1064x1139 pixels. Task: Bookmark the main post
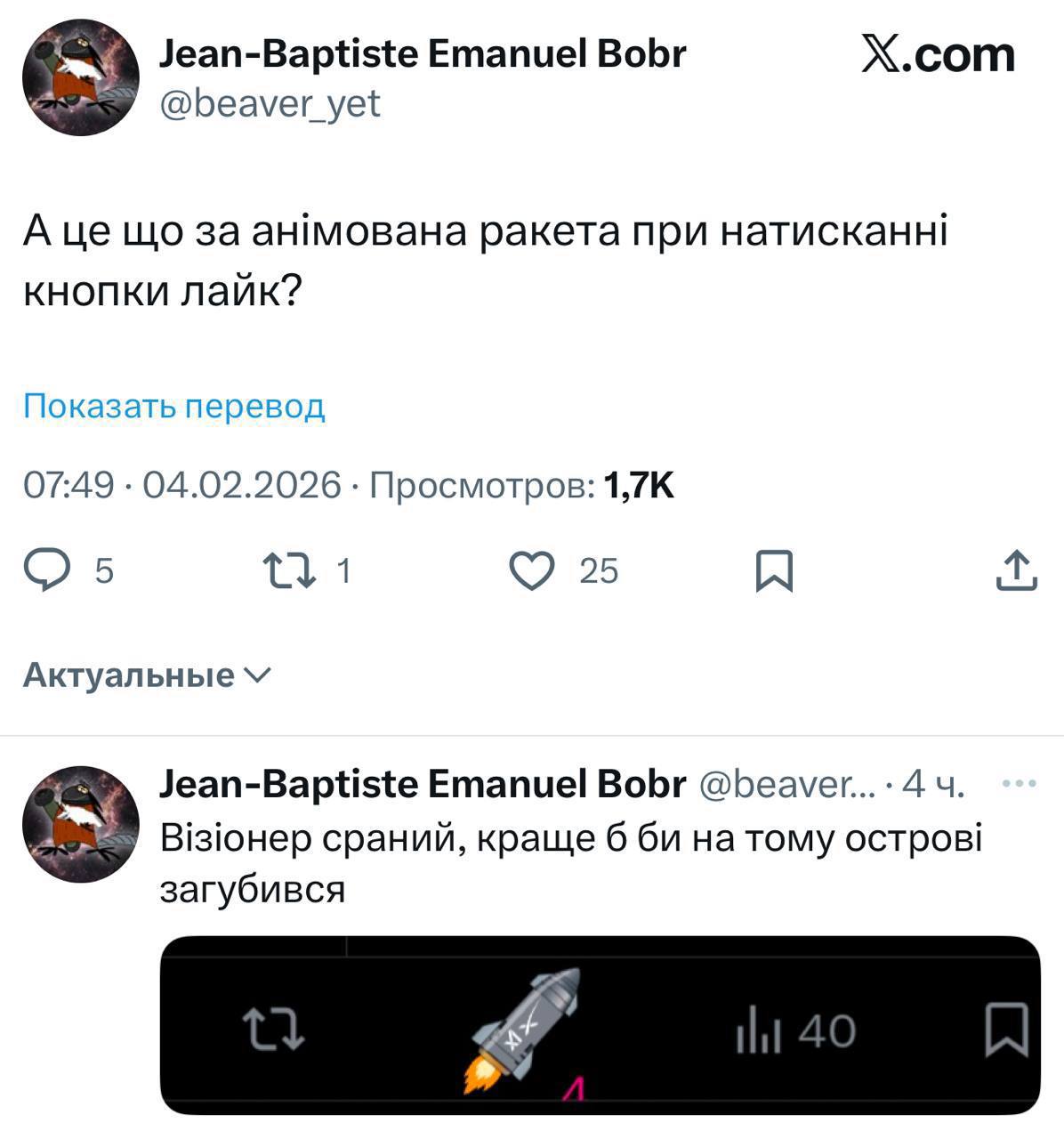click(773, 570)
